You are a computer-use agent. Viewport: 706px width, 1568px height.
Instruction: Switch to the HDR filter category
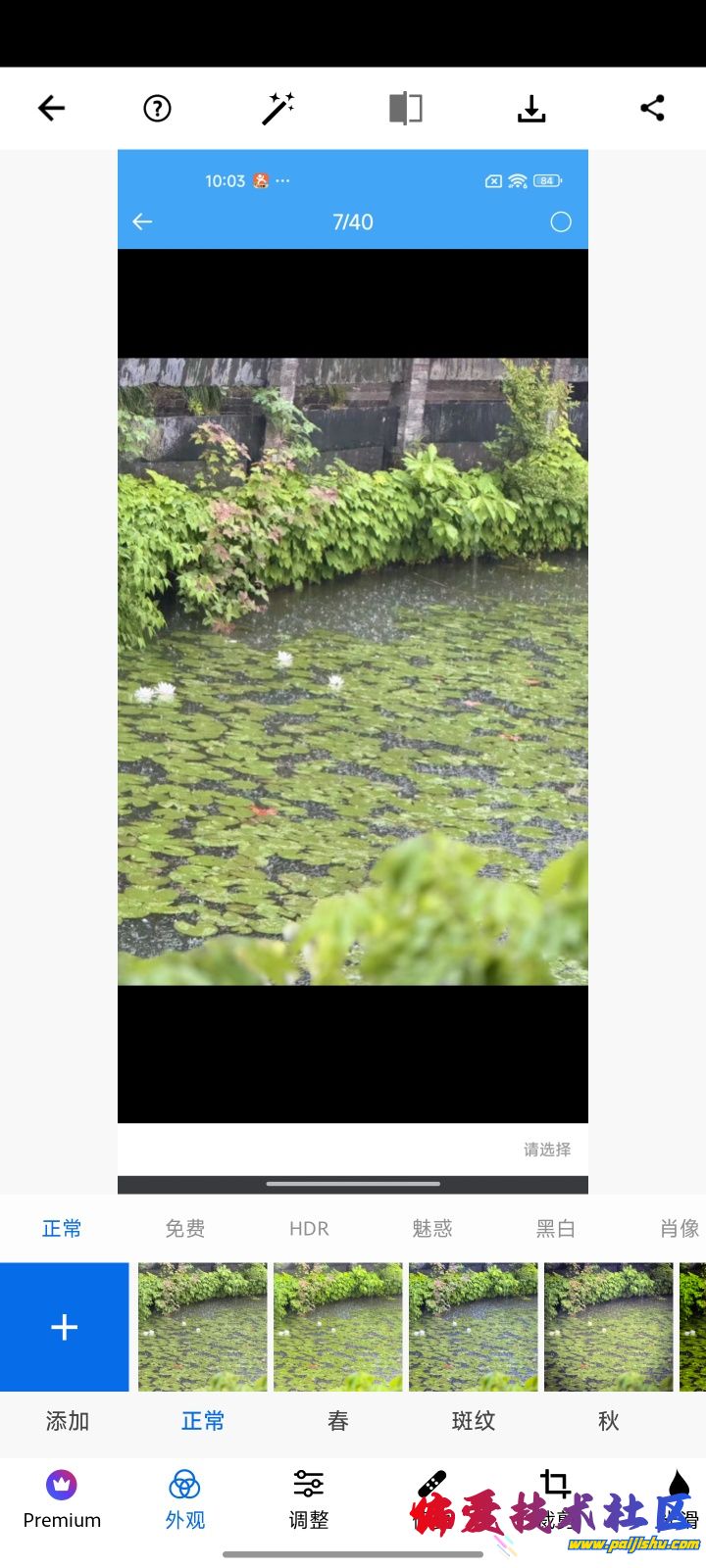point(309,1228)
